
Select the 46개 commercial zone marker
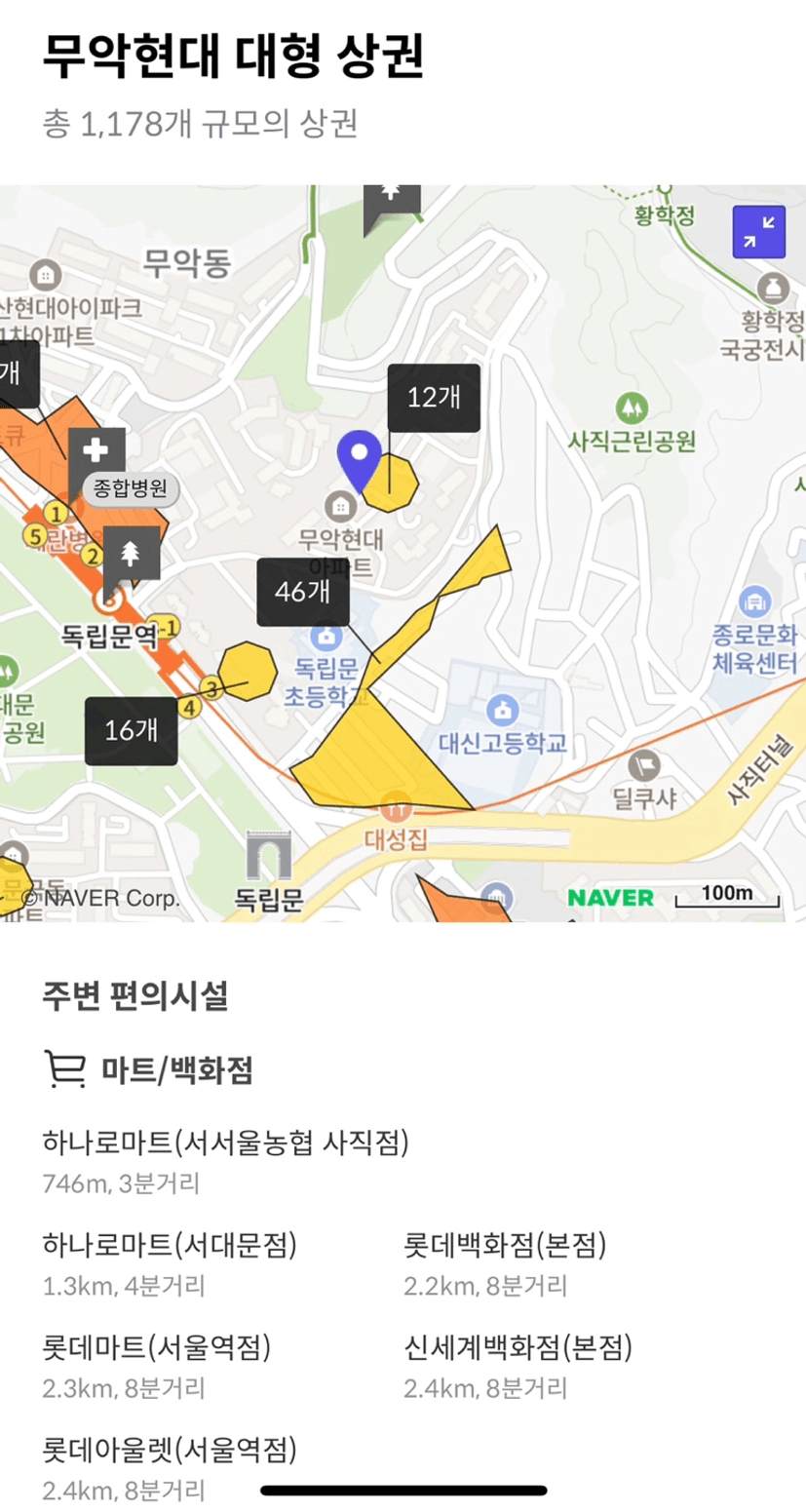[x=303, y=592]
